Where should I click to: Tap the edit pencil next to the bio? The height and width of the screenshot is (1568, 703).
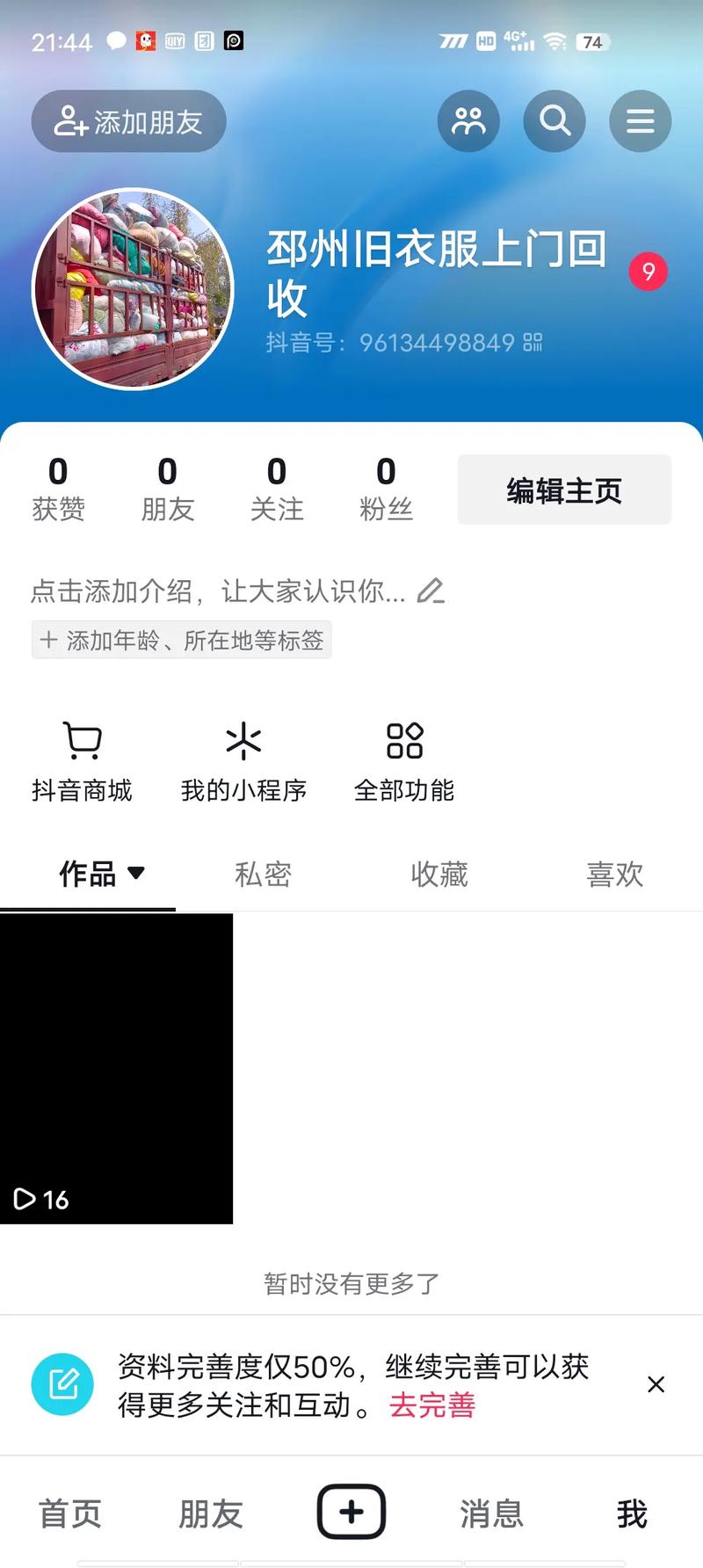pos(432,592)
